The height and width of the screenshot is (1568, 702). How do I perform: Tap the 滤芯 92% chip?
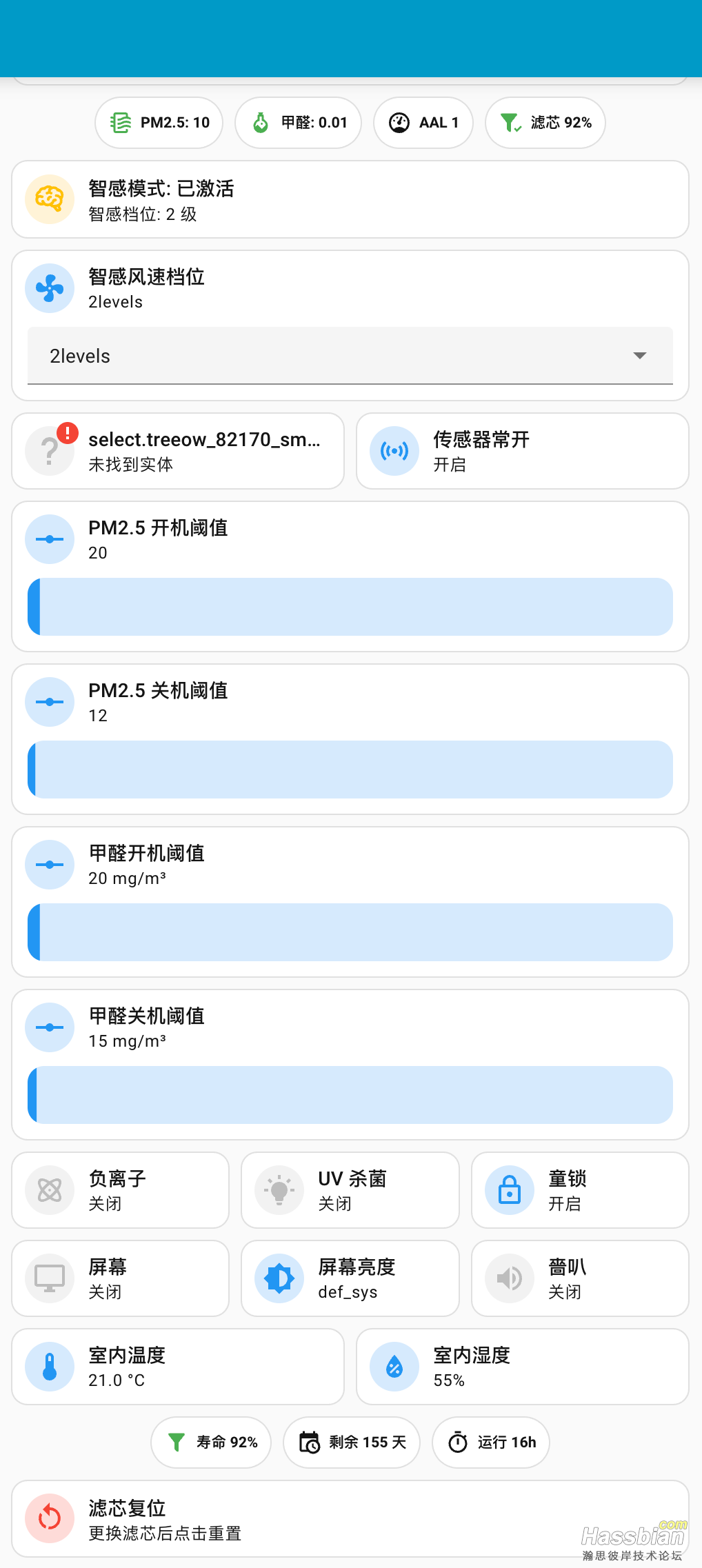coord(545,123)
